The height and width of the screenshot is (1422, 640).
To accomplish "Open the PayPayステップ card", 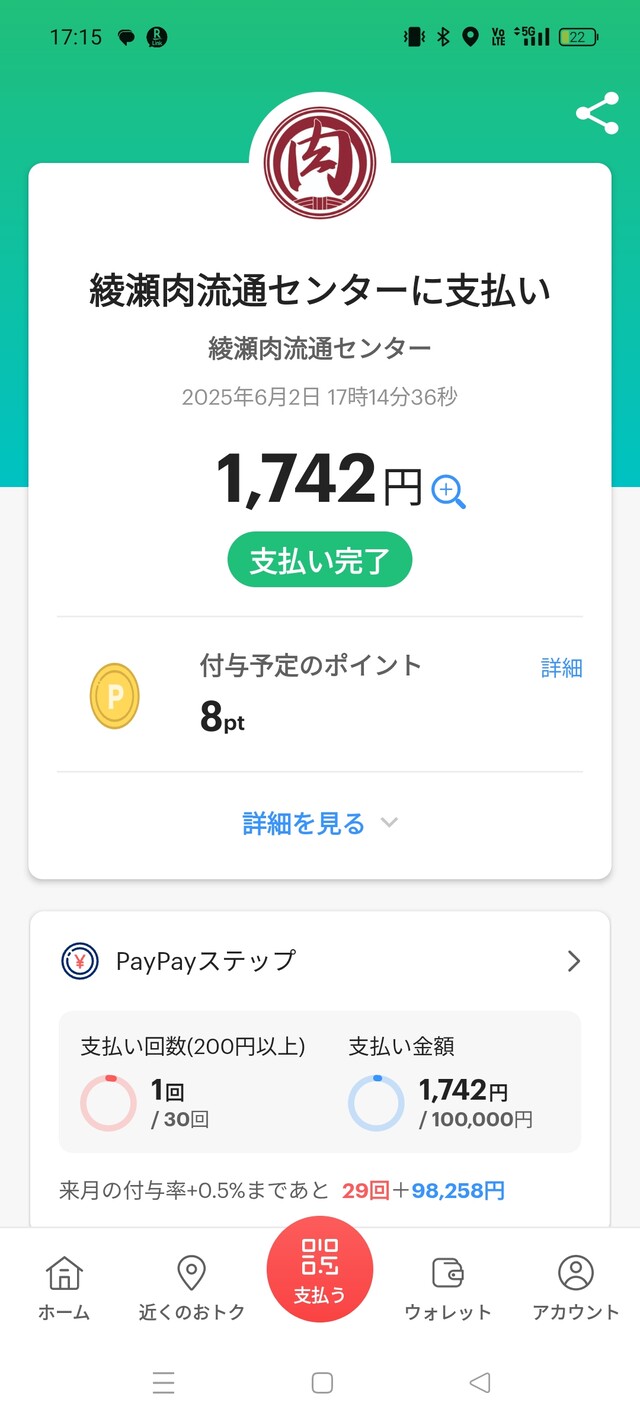I will coord(320,961).
